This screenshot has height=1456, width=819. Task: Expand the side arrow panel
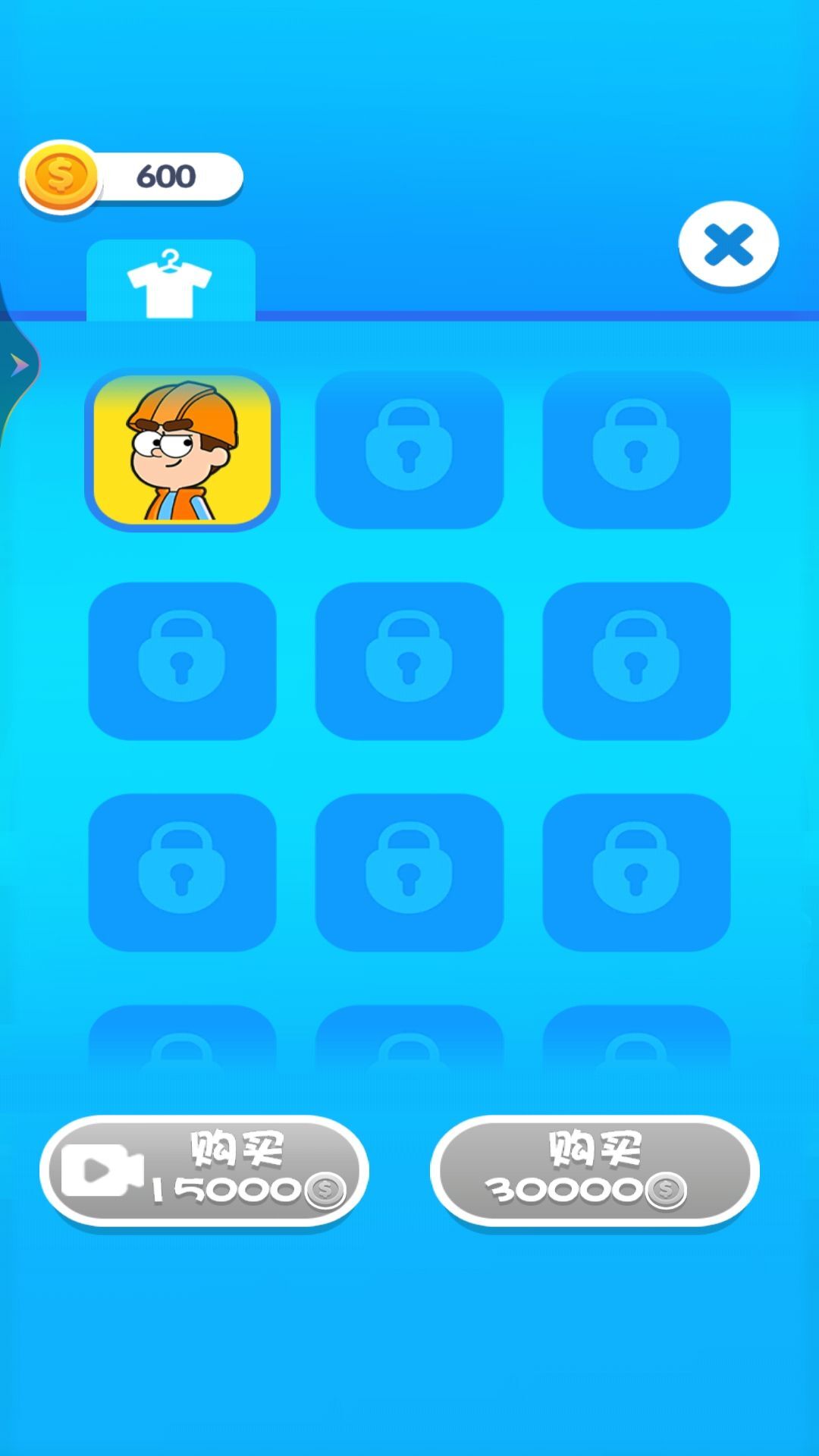pos(18,366)
